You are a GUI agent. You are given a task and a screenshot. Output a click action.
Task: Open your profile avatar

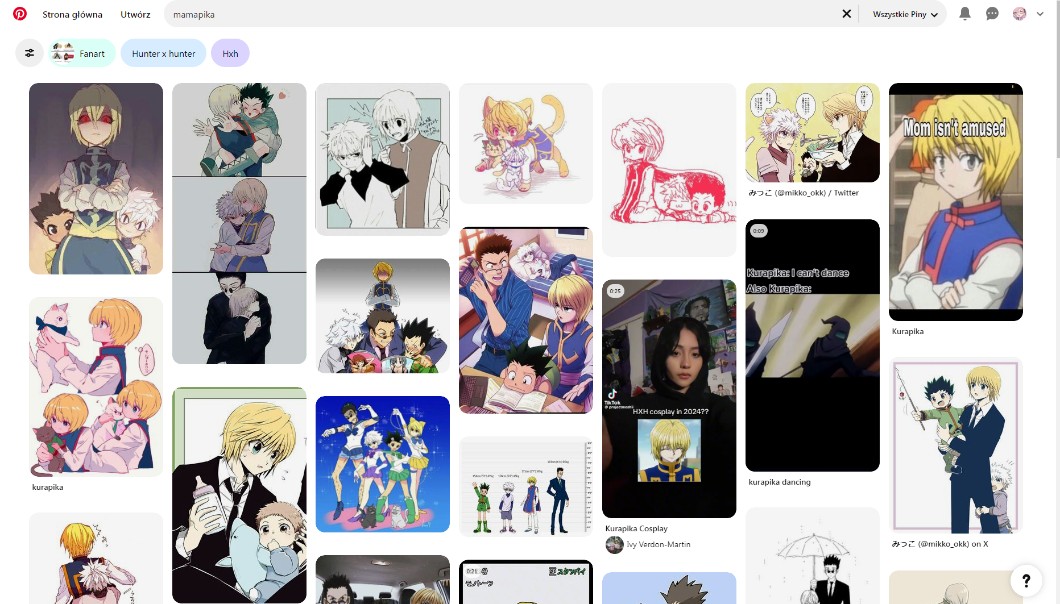[1019, 14]
